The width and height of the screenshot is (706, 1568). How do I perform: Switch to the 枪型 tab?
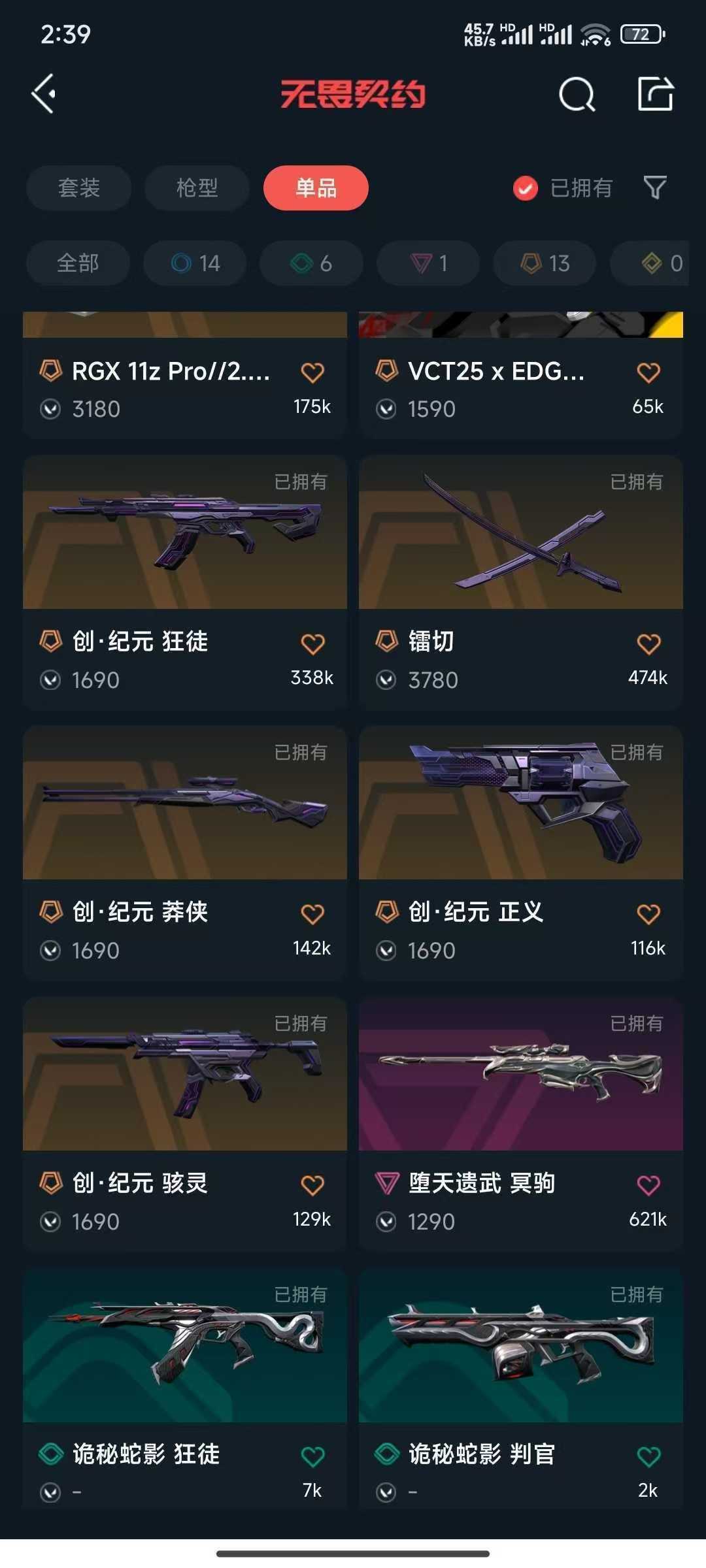(196, 188)
